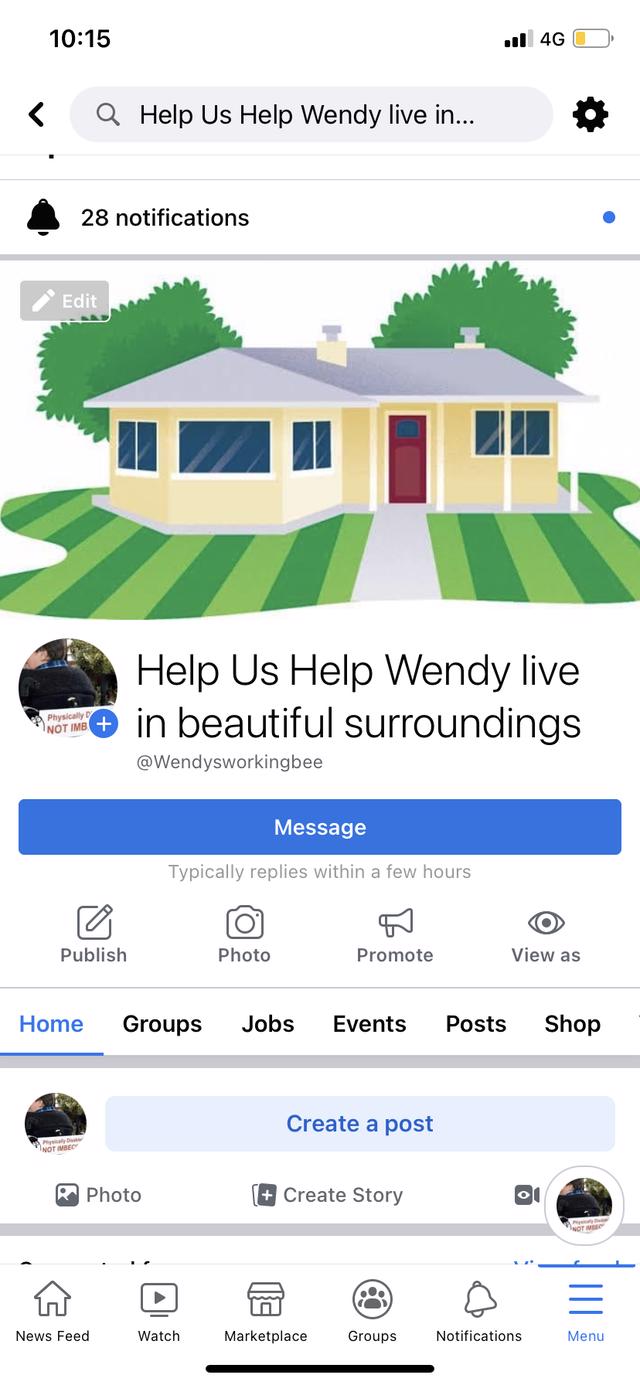Open Marketplace in the bottom bar
The image size is (640, 1385).
point(266,1312)
